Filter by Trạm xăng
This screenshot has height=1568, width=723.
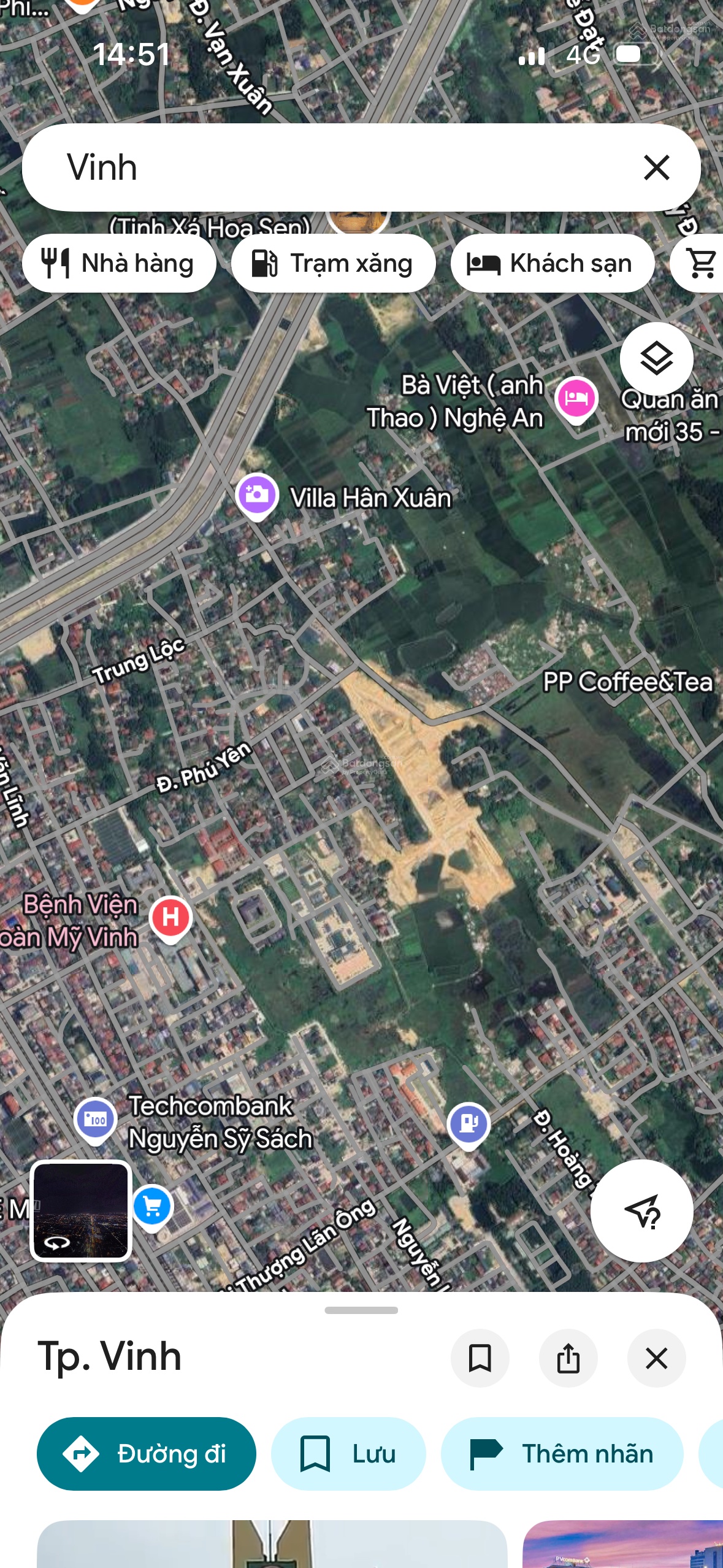click(333, 263)
